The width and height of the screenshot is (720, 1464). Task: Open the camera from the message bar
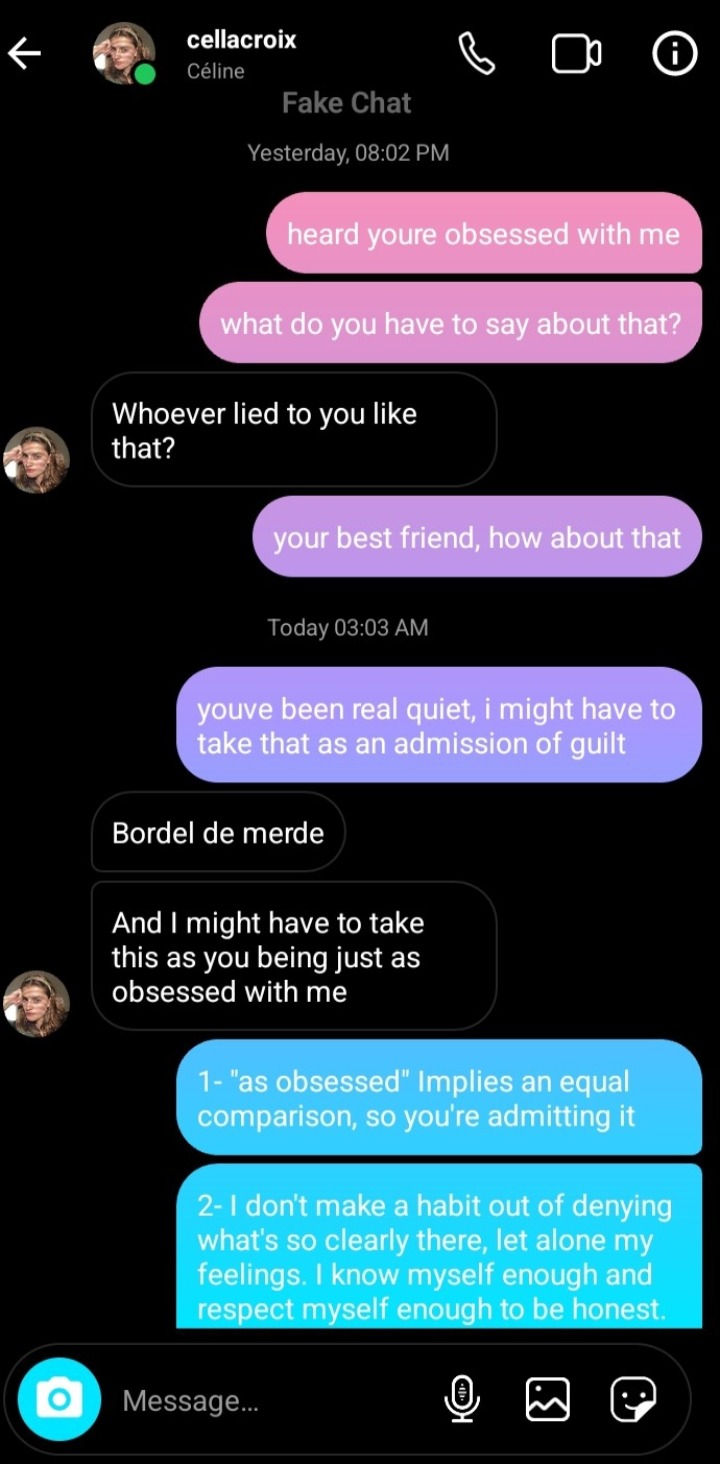pyautogui.click(x=59, y=1399)
